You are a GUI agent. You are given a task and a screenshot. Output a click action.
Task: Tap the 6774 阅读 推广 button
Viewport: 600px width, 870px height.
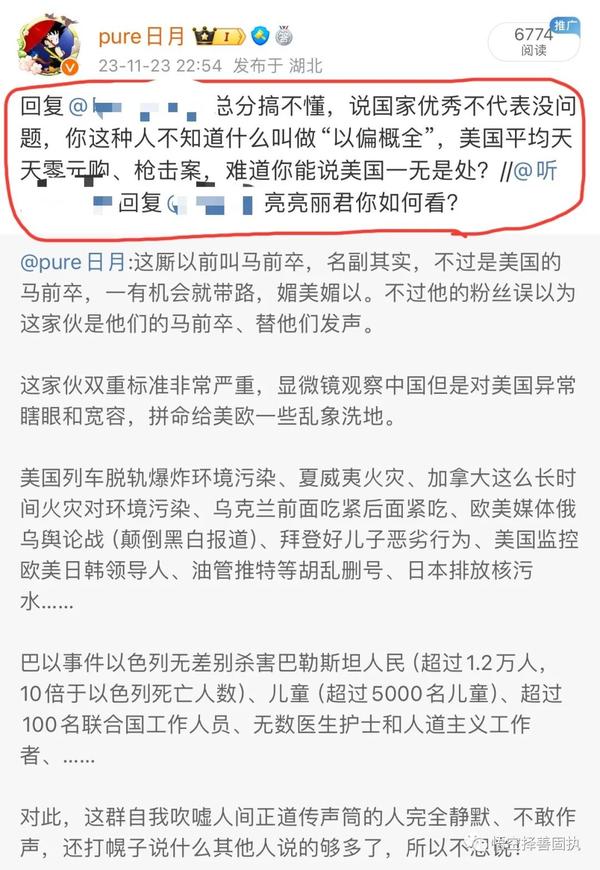point(534,42)
